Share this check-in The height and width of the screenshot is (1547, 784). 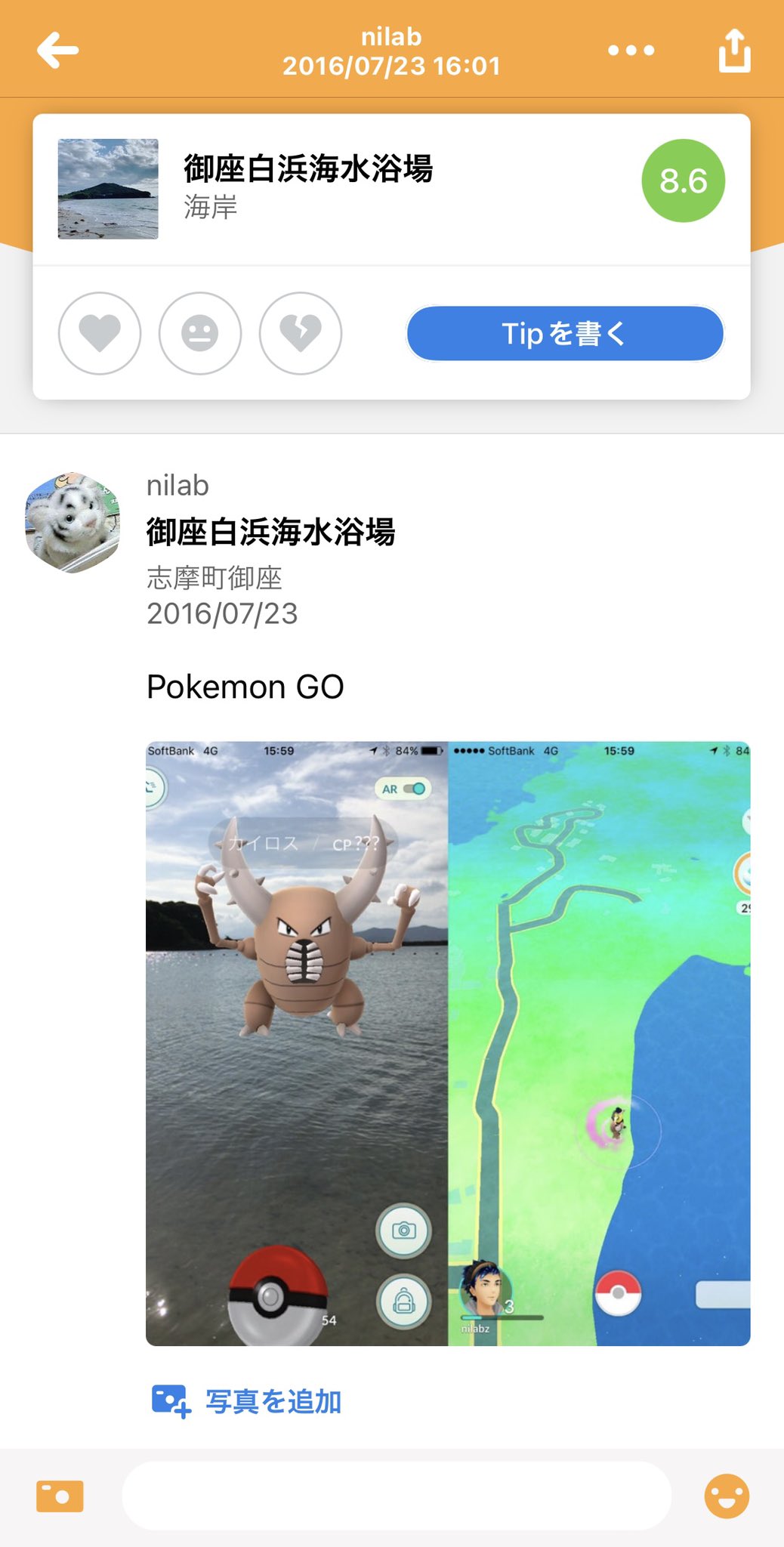734,51
